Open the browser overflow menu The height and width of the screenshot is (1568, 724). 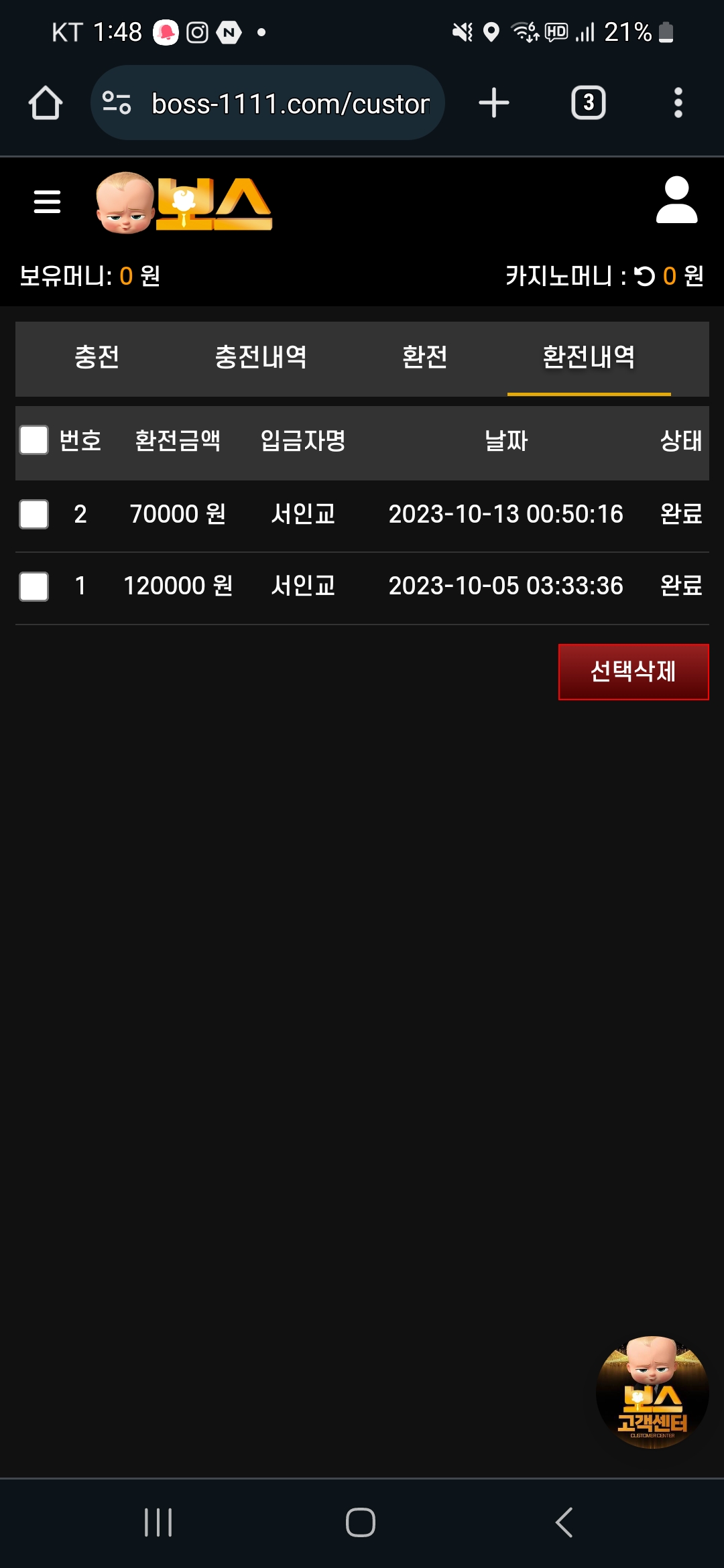coord(678,103)
